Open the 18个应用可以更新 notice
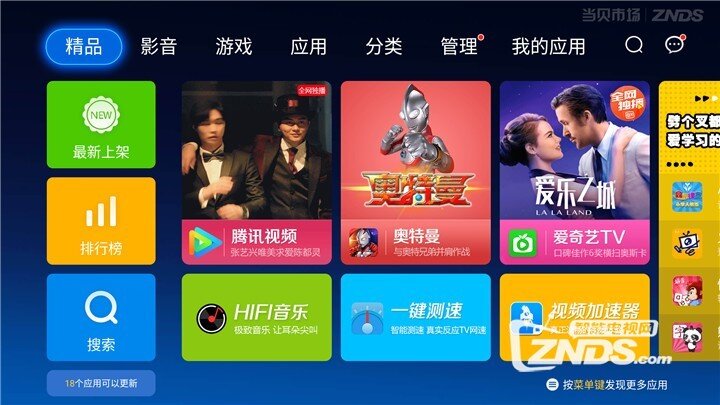This screenshot has height=405, width=720. (x=101, y=383)
